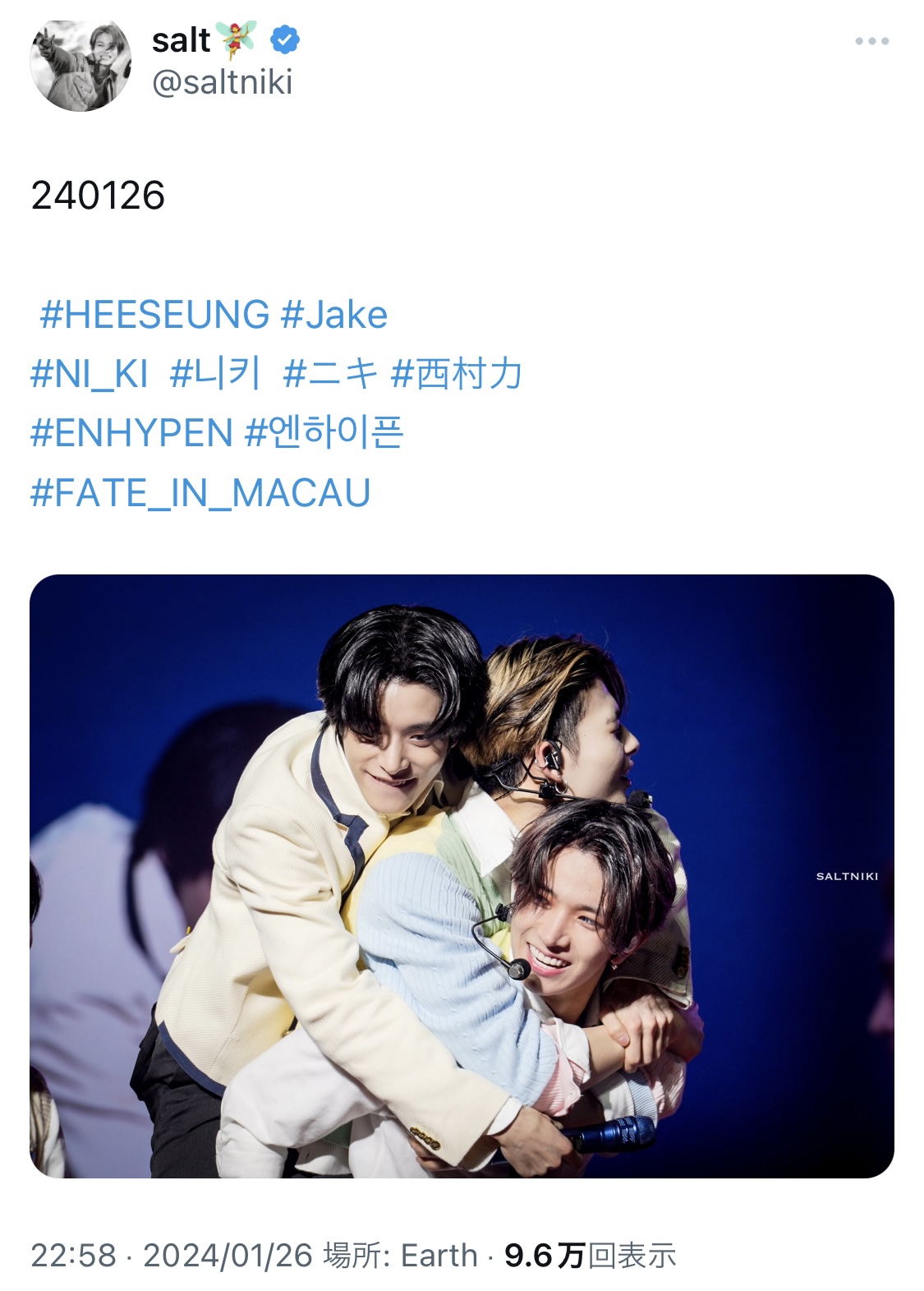The height and width of the screenshot is (1291, 924).
Task: Open the tweet's three-dot overflow menu
Action: 871,41
